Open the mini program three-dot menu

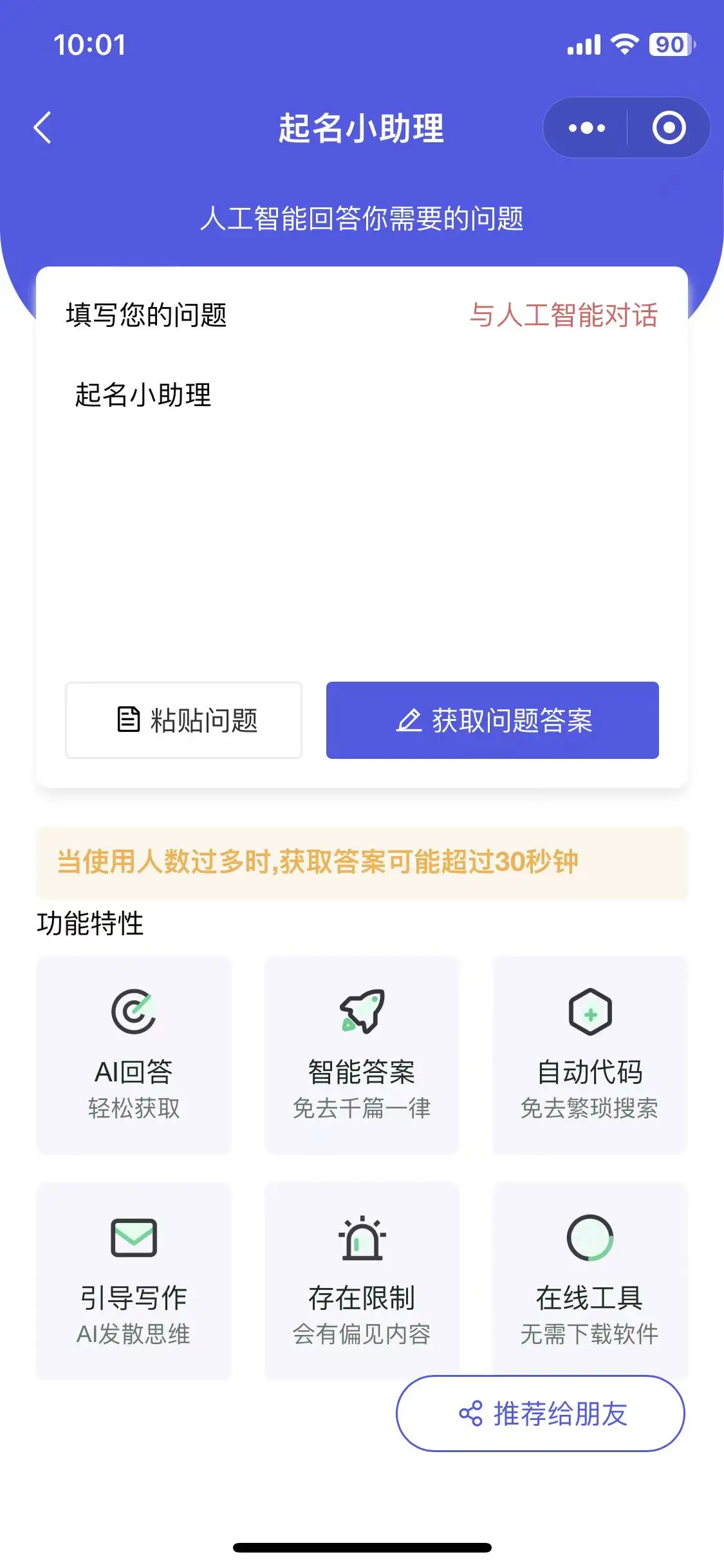tap(586, 128)
